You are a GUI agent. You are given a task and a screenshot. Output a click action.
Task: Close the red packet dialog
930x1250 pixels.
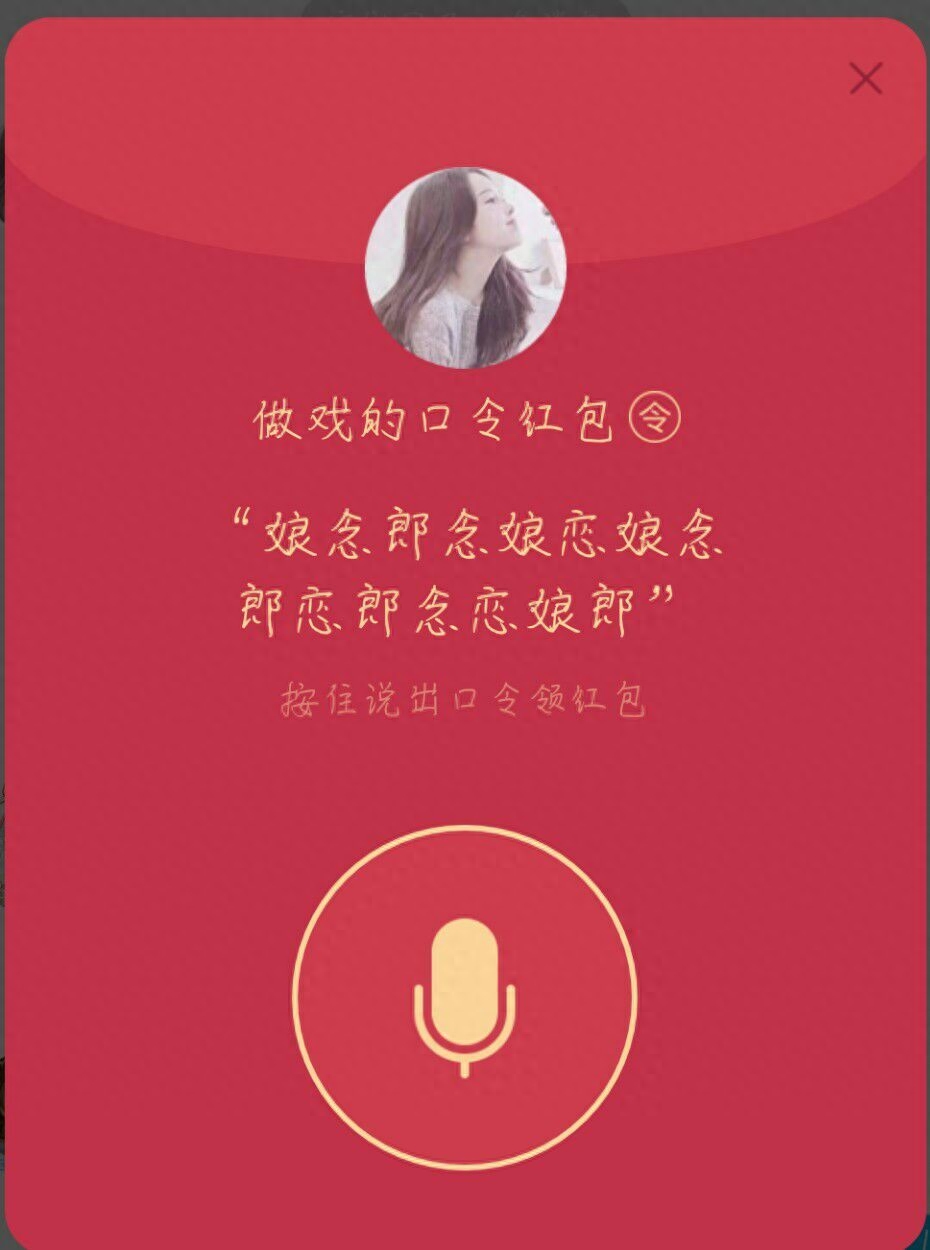coord(865,78)
